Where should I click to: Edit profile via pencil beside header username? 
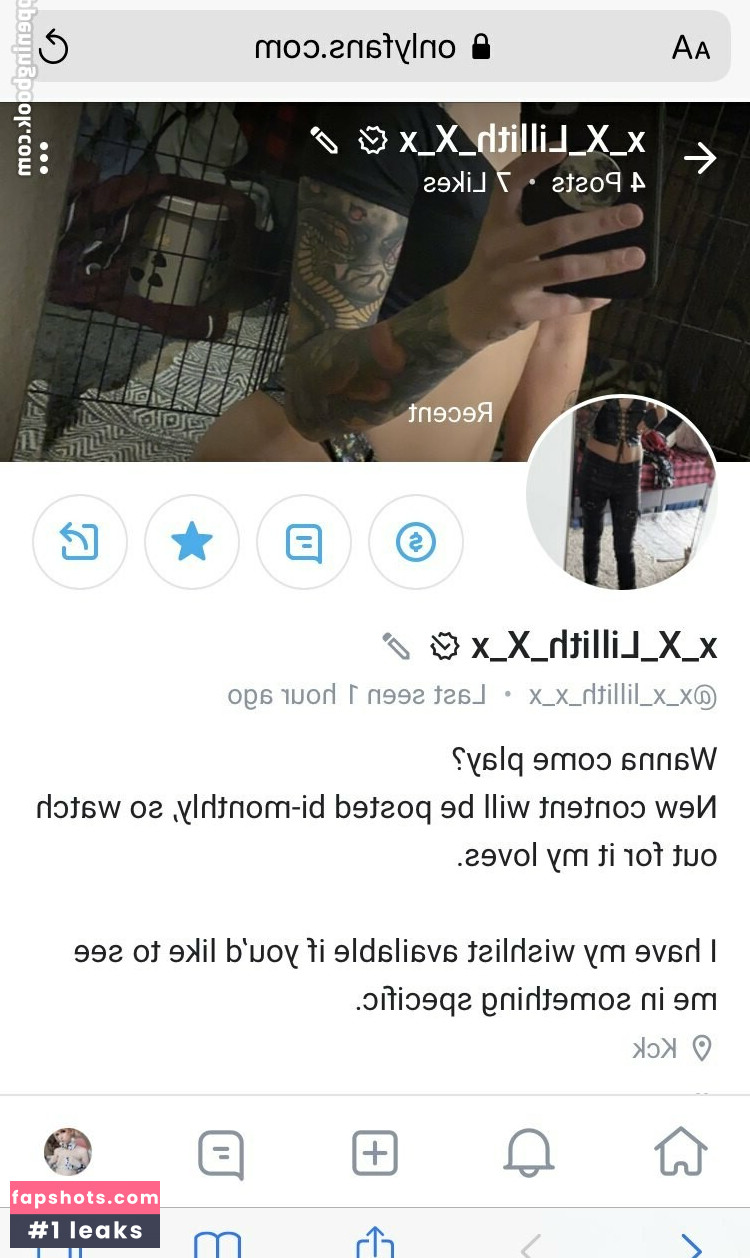click(324, 140)
